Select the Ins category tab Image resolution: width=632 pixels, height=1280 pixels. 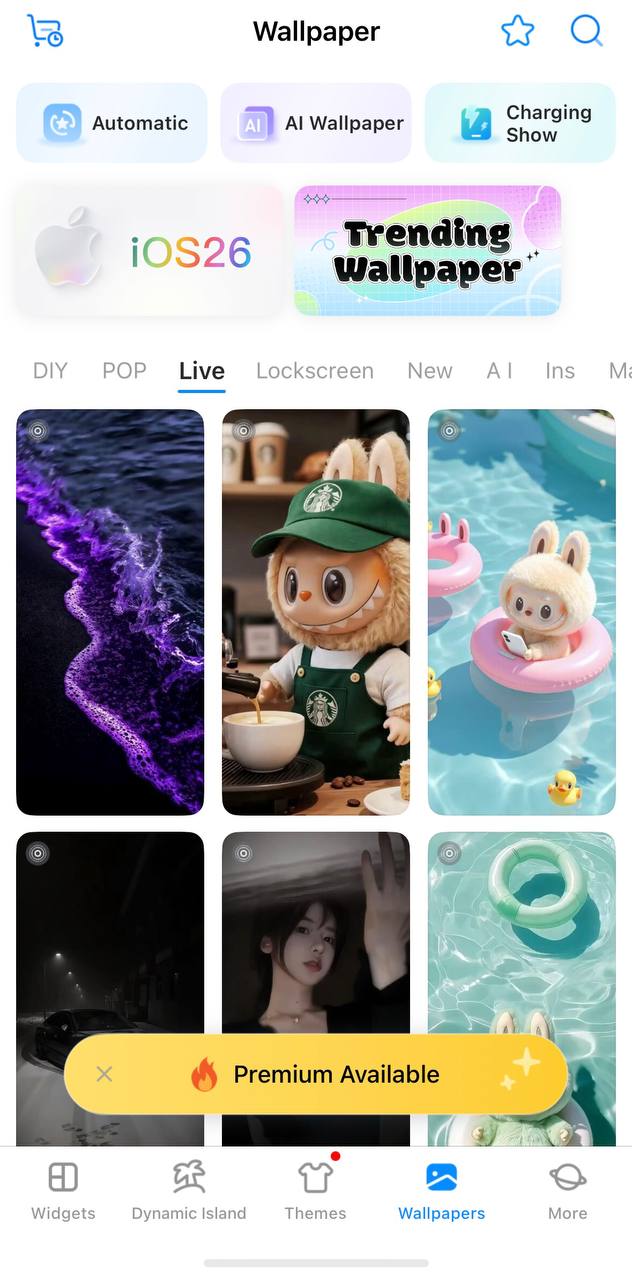point(560,371)
